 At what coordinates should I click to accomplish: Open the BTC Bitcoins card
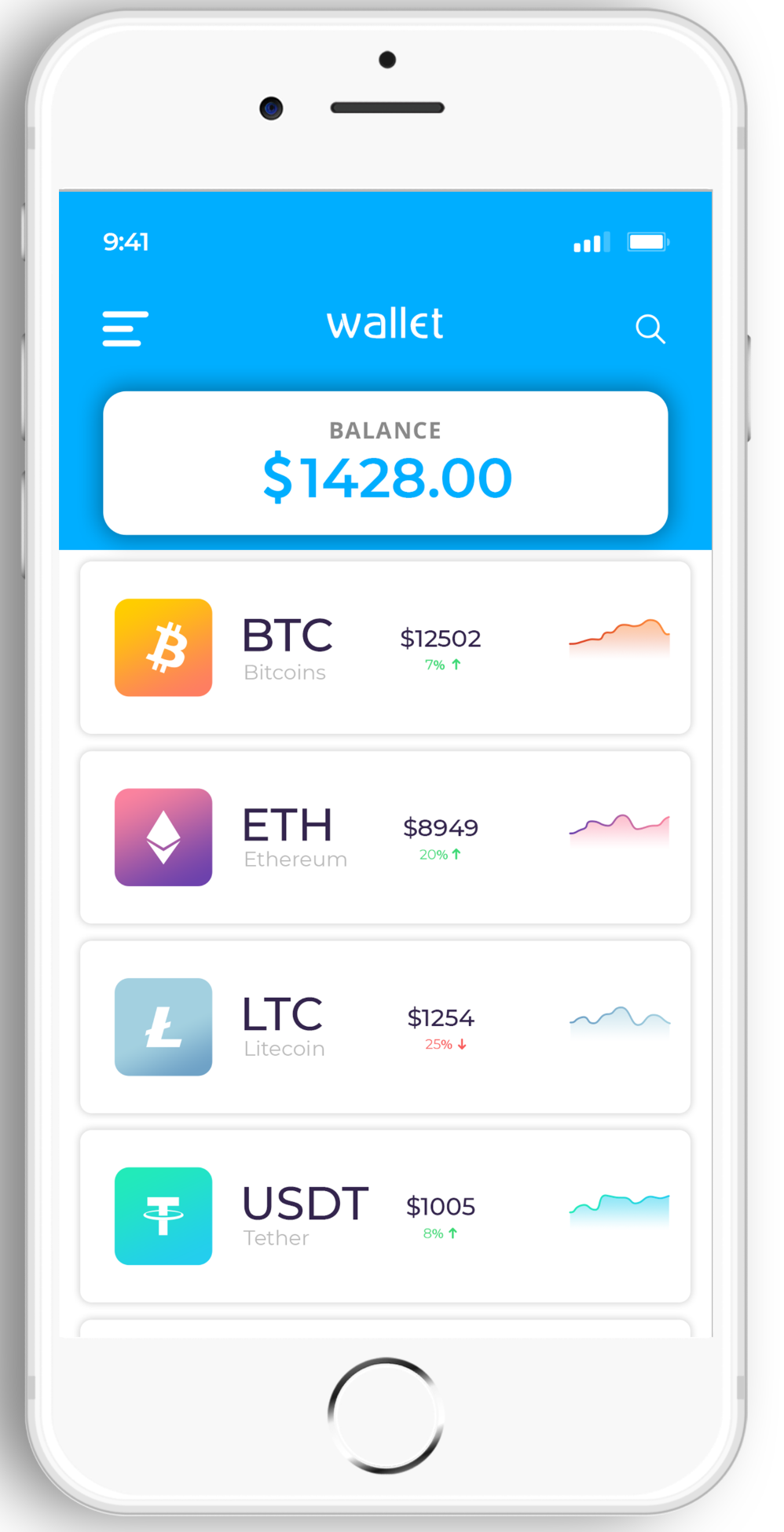pos(385,648)
